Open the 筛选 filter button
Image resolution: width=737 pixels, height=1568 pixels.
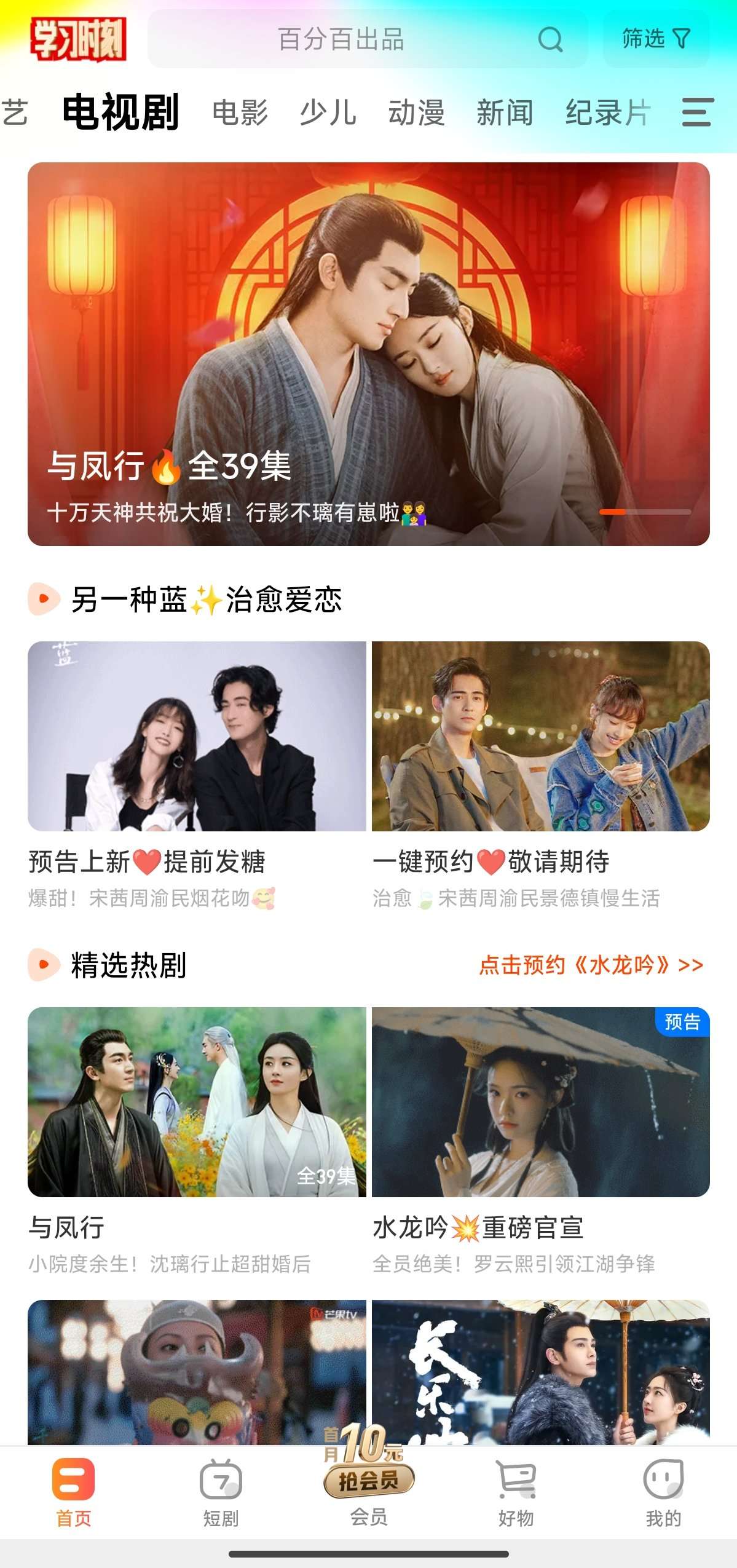[656, 39]
